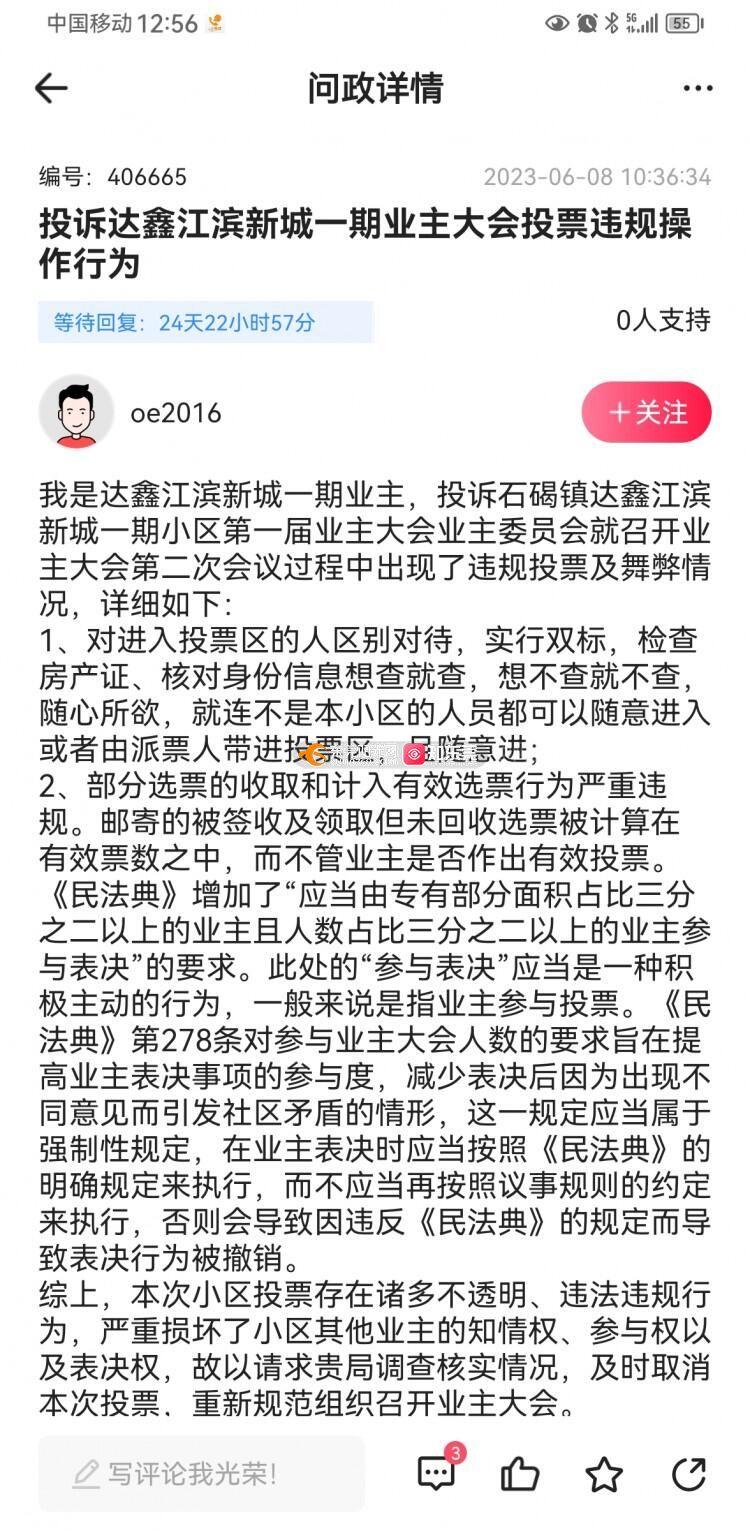
Task: Follow user oe2016 with 关注 button
Action: click(646, 412)
